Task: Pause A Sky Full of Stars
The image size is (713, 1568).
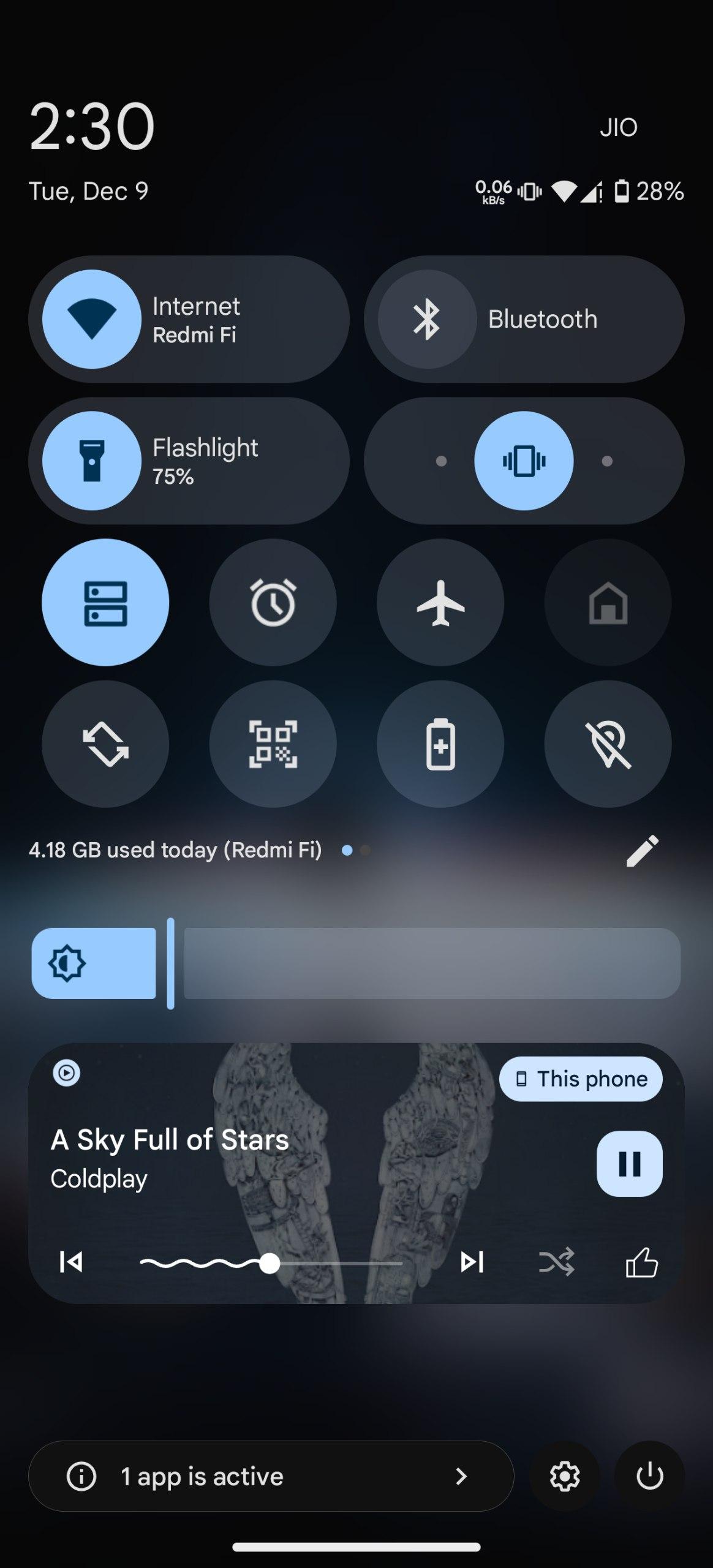Action: 629,1164
